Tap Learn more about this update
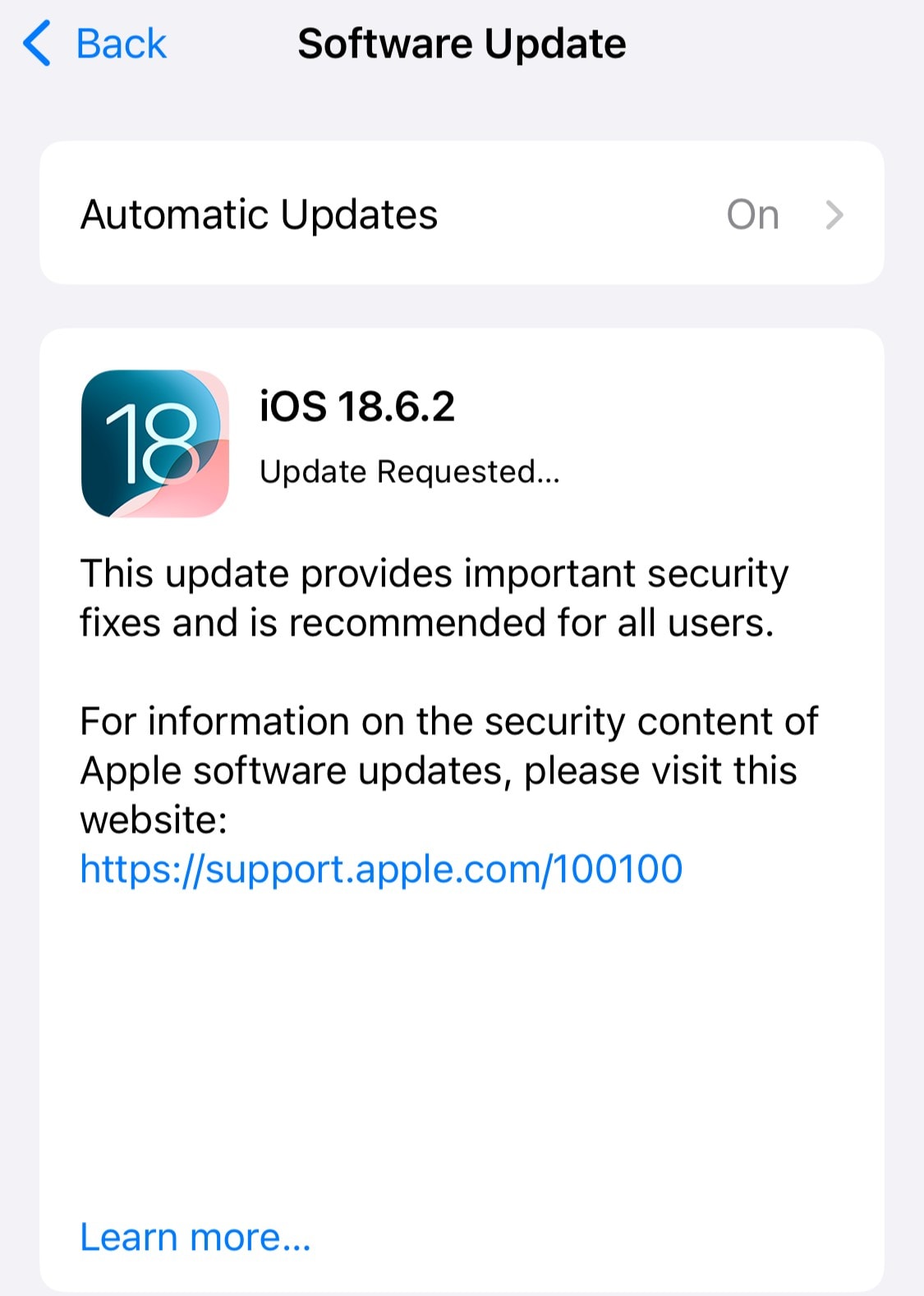924x1296 pixels. [195, 1236]
